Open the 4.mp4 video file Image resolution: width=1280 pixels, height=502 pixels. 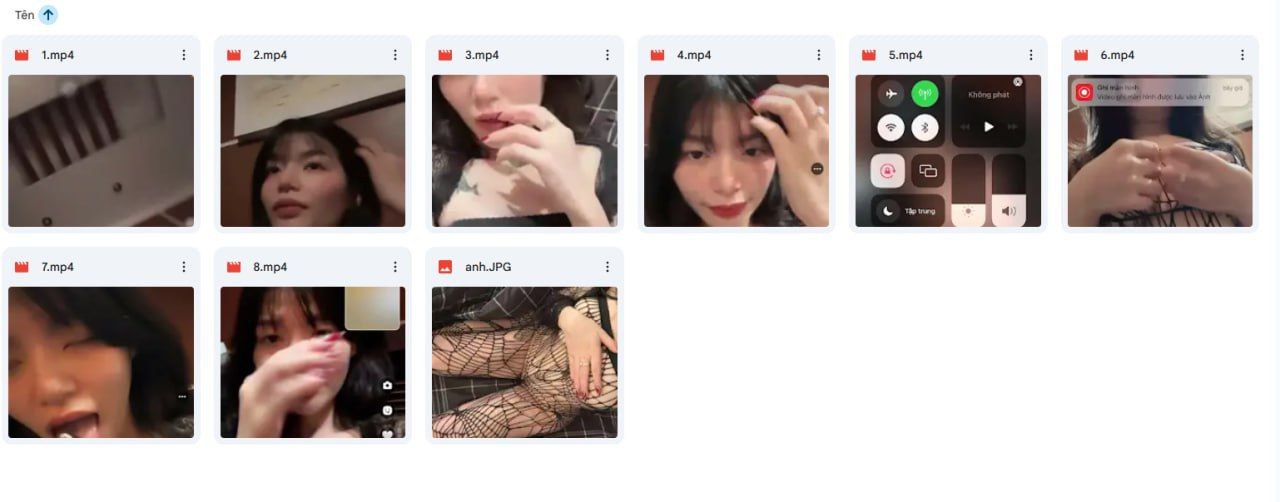tap(737, 150)
